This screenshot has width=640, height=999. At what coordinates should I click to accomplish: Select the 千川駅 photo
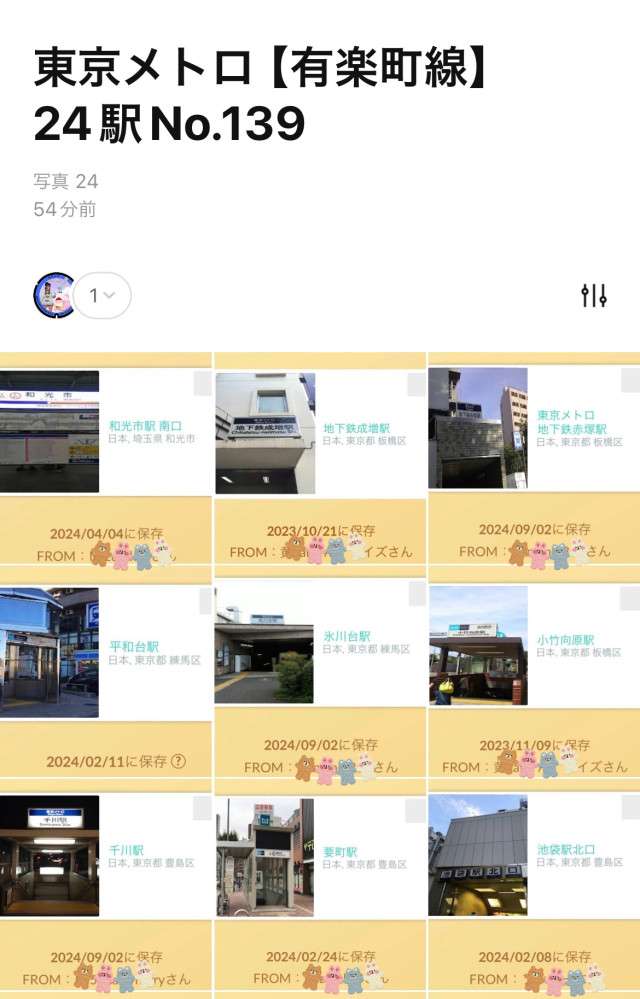pos(50,856)
